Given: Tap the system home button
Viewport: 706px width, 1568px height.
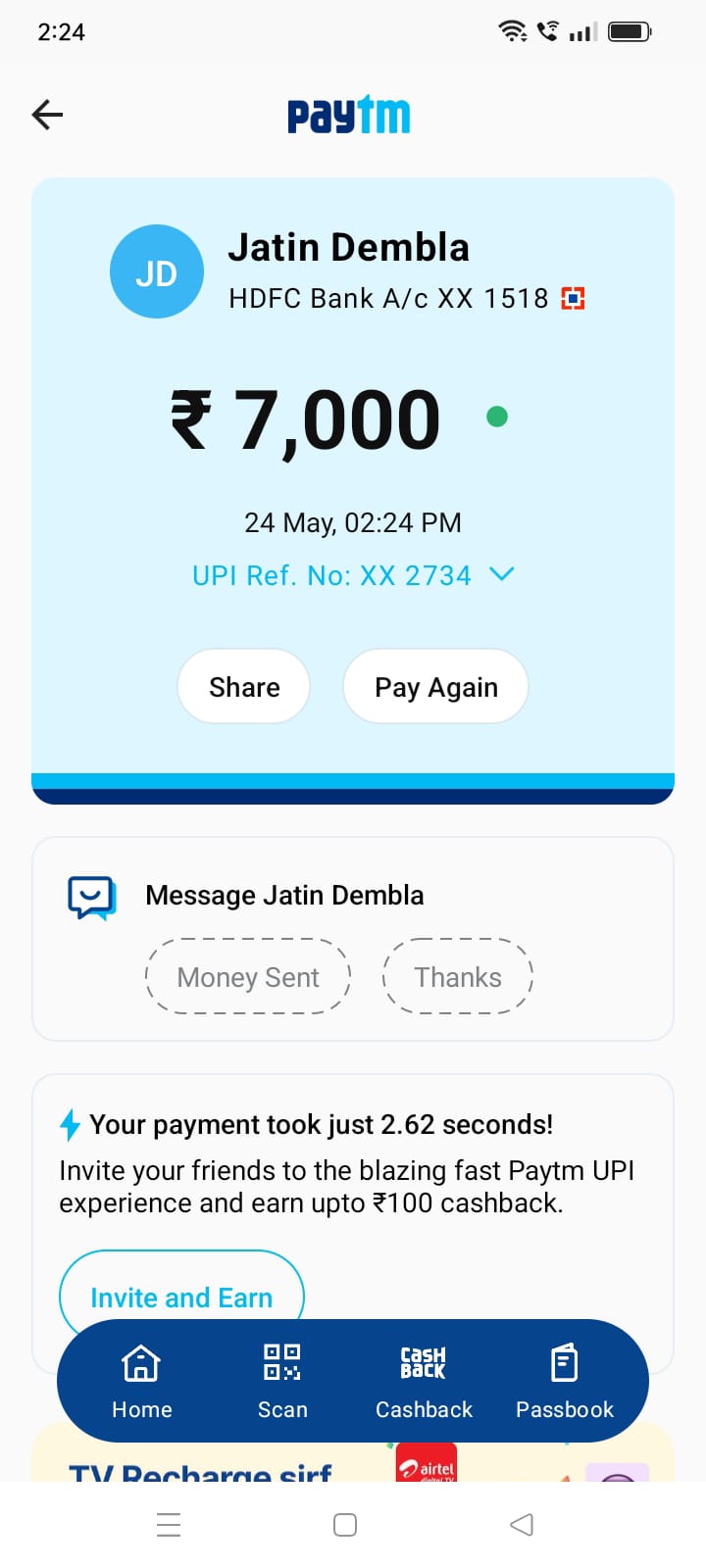Looking at the screenshot, I should click(x=345, y=1525).
